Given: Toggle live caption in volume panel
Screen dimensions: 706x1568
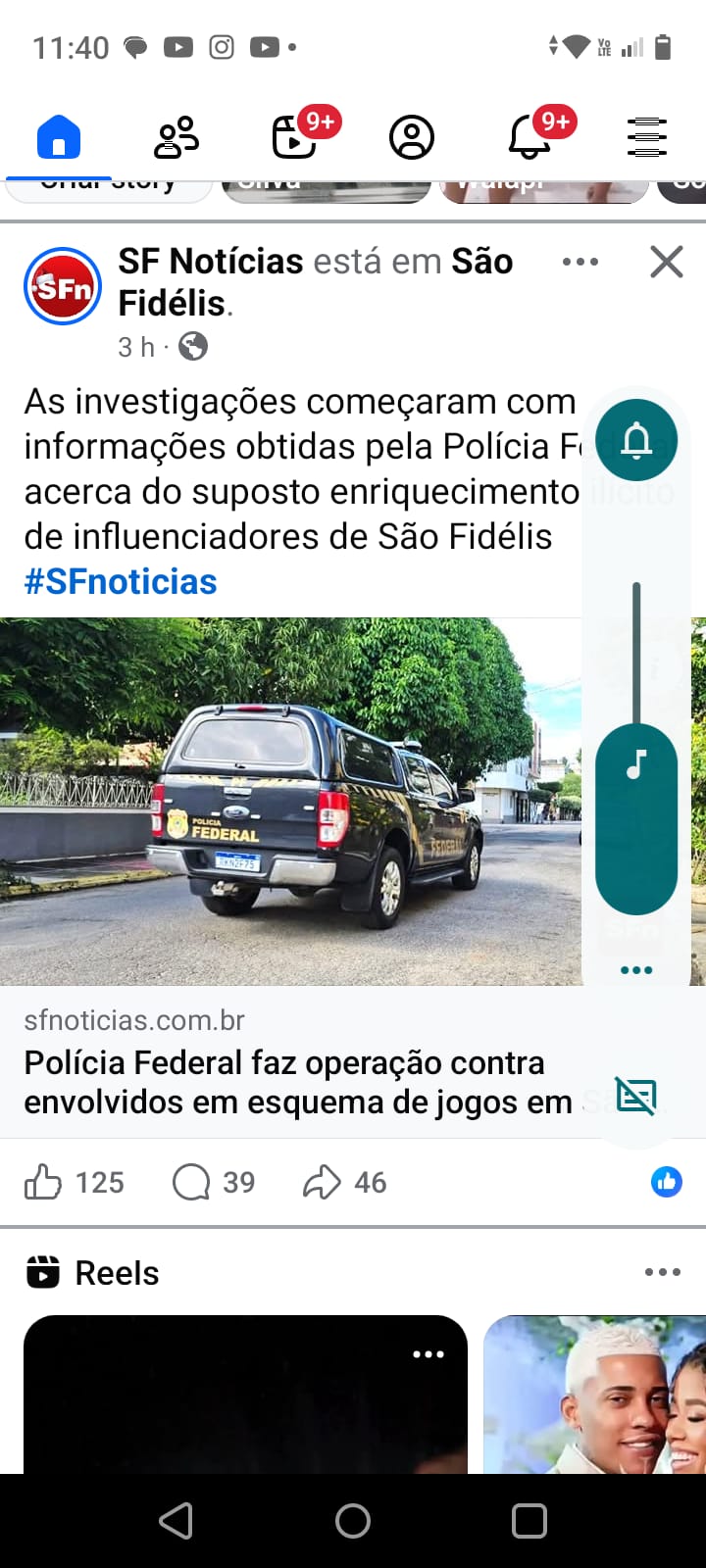Looking at the screenshot, I should pyautogui.click(x=636, y=1096).
